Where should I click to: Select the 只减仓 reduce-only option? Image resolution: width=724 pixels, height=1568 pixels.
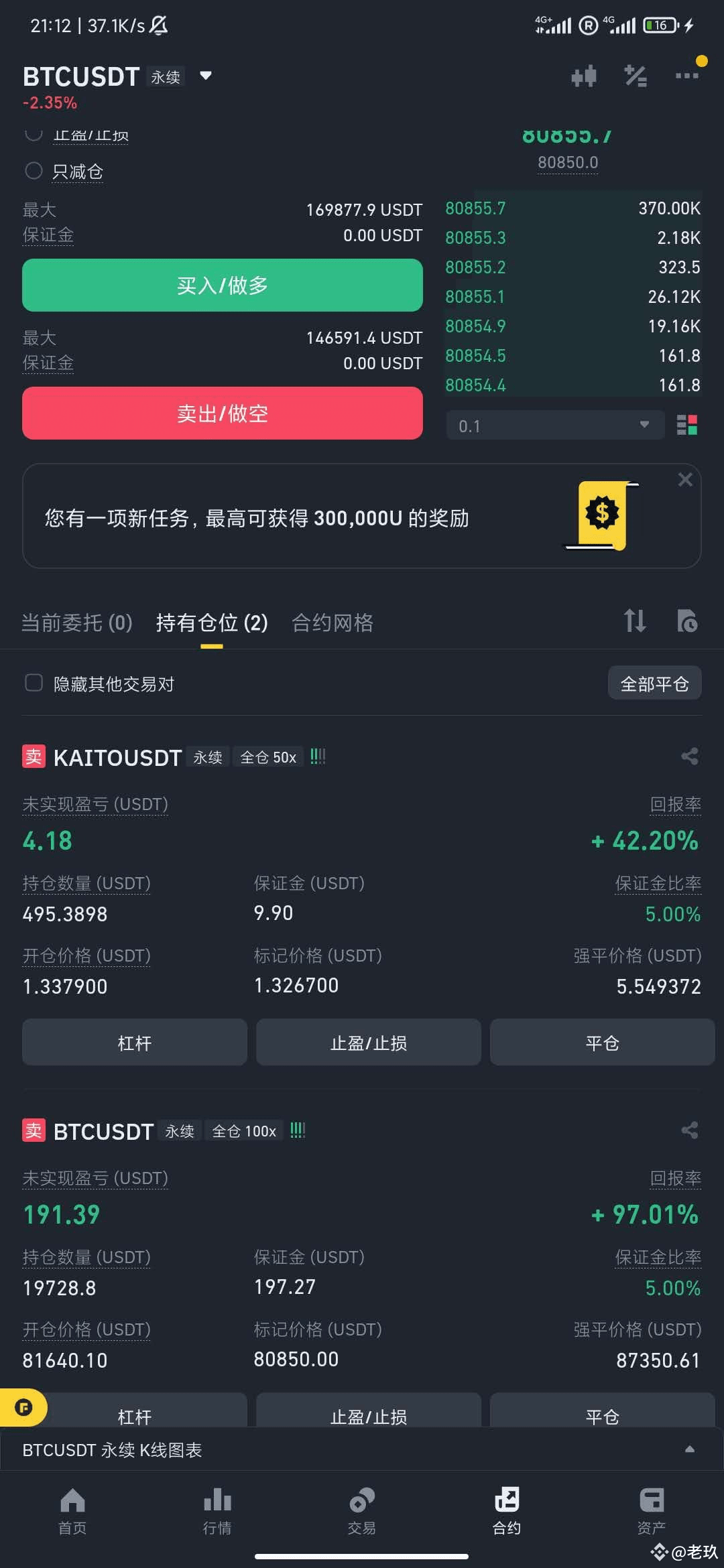coord(34,171)
